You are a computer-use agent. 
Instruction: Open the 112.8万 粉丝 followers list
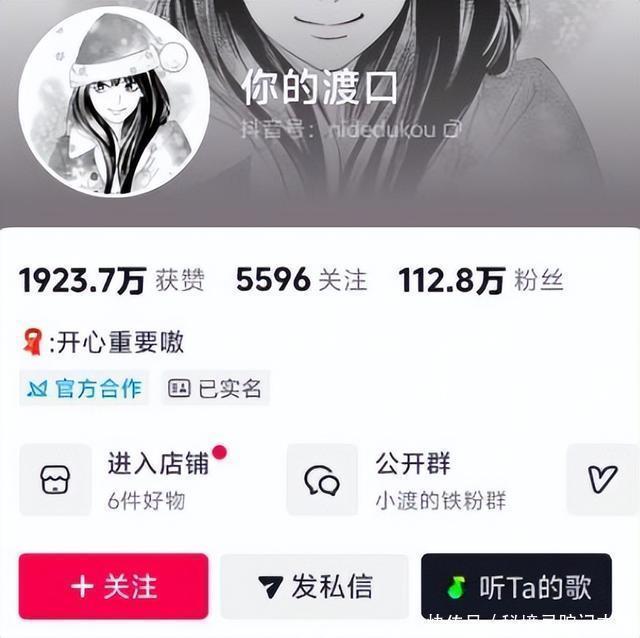coord(478,281)
